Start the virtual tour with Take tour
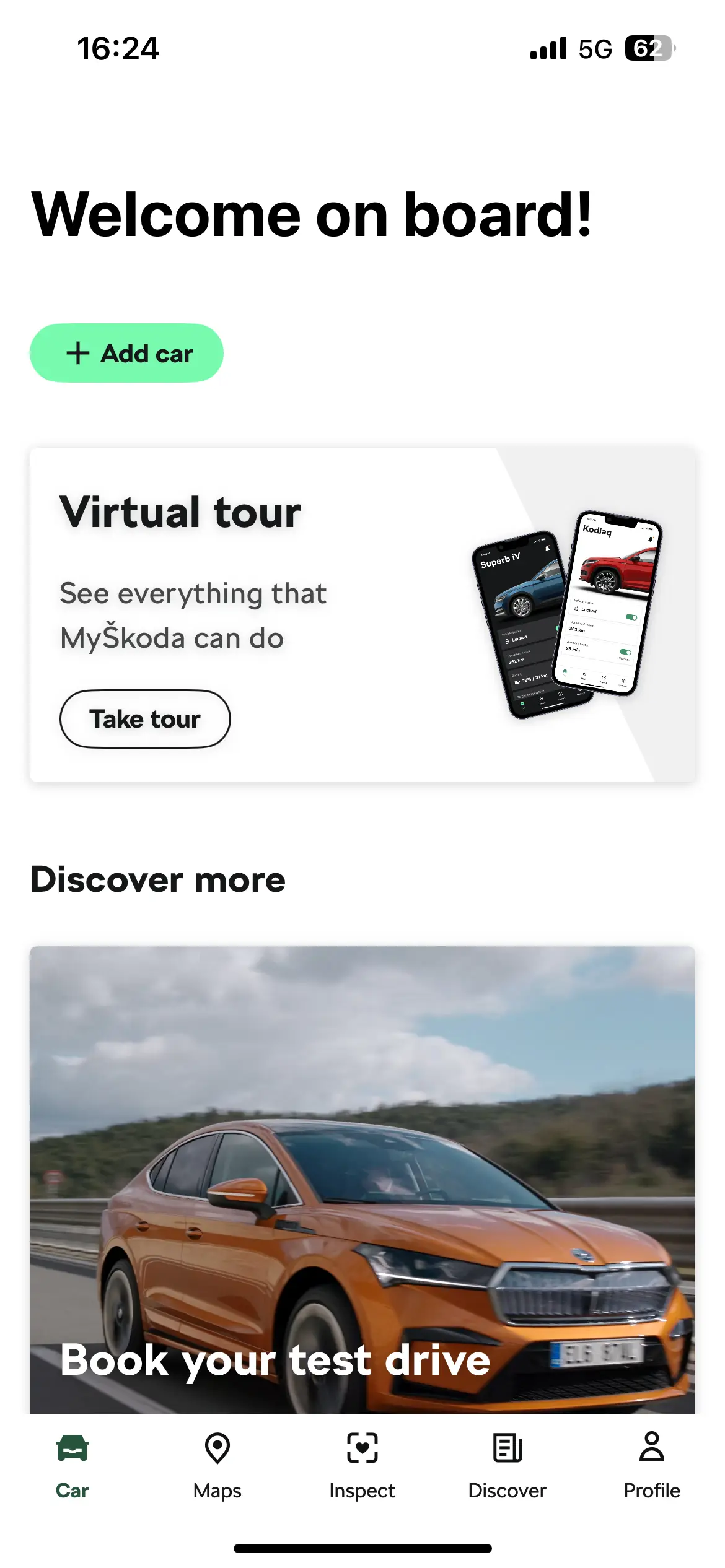The height and width of the screenshot is (1568, 725). click(145, 719)
